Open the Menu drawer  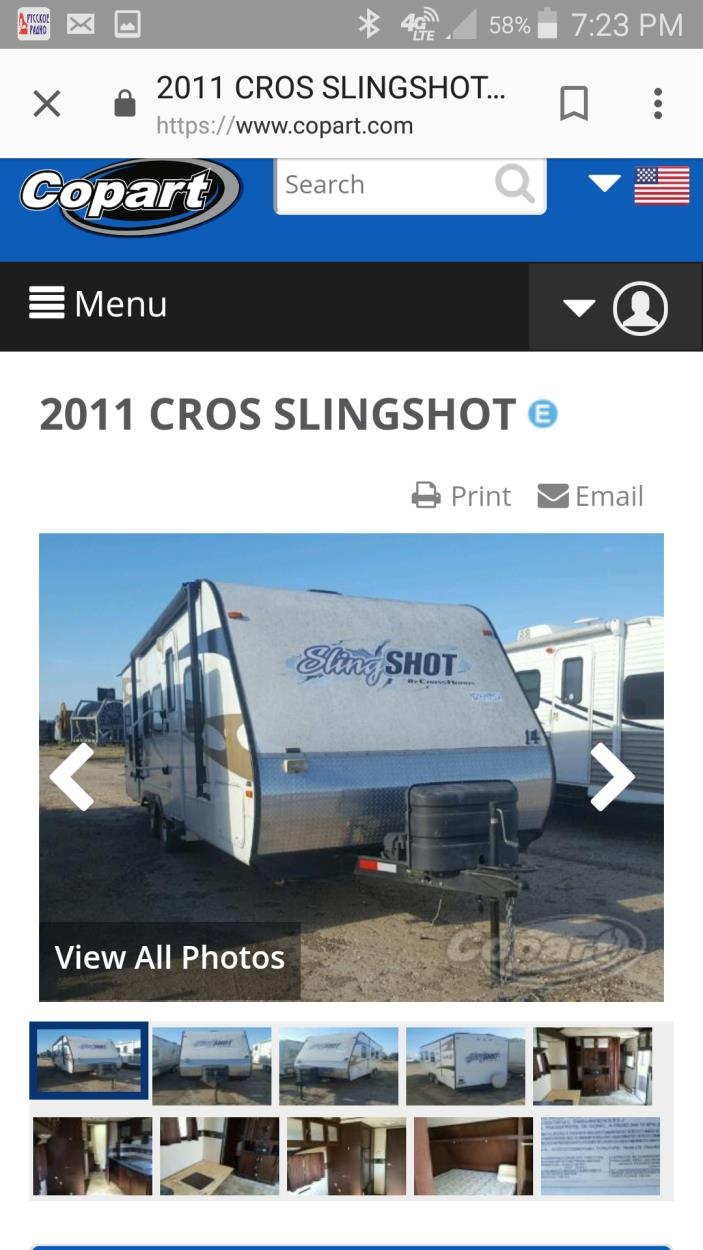(98, 304)
